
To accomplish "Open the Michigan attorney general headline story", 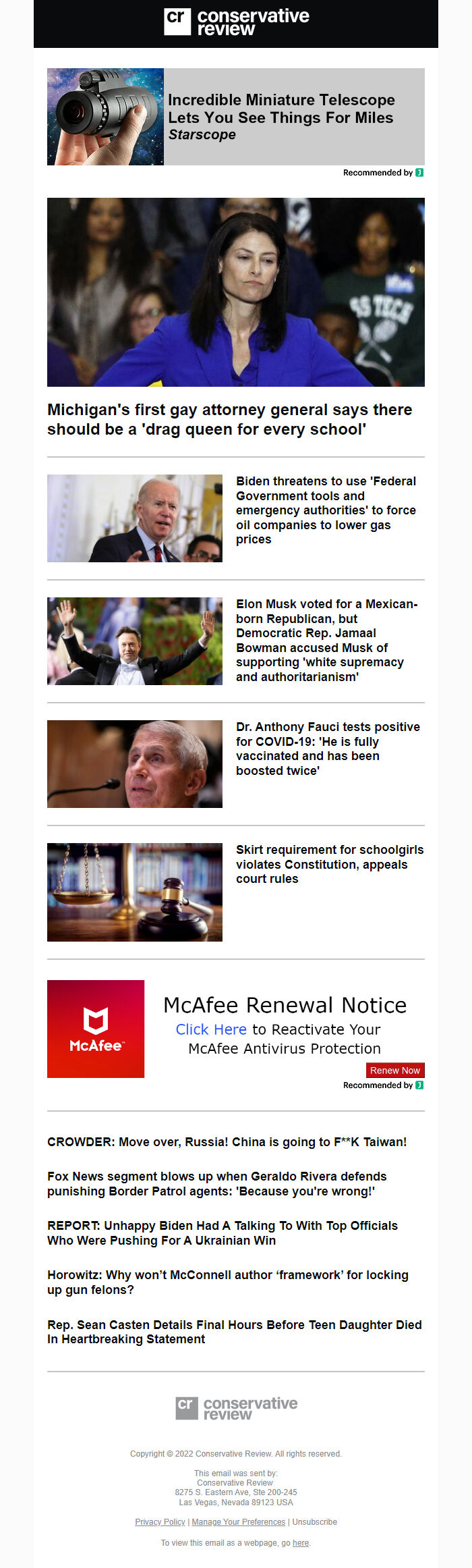I will tap(229, 419).
